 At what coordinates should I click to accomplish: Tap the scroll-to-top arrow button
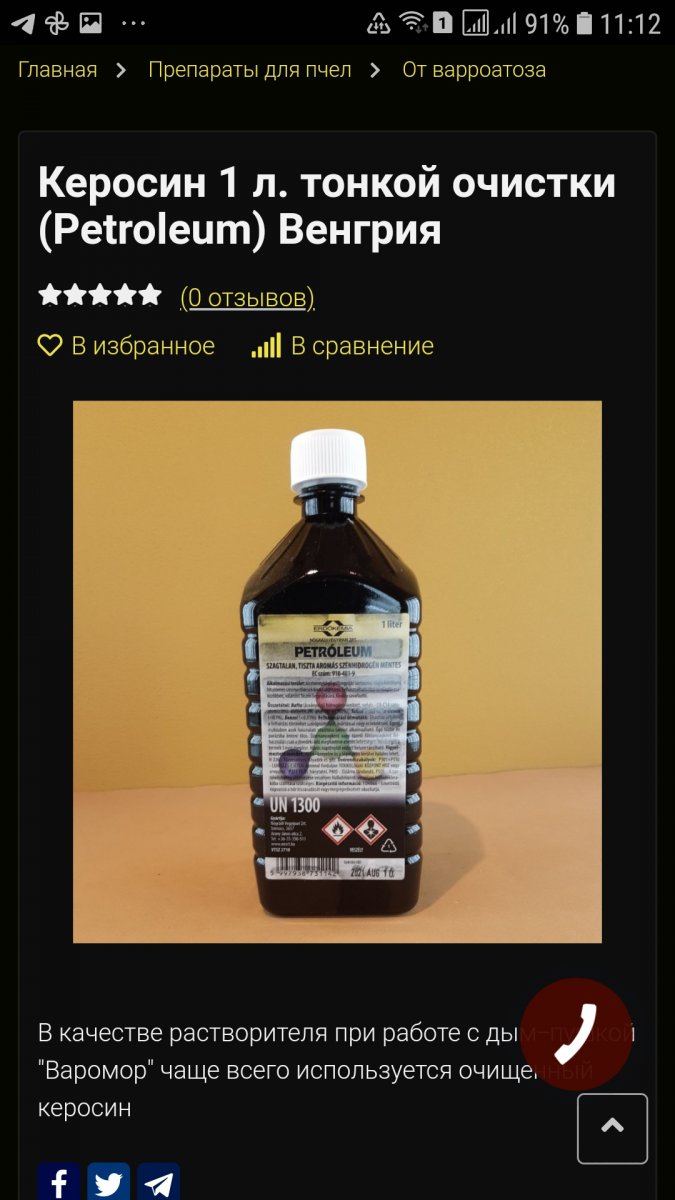[612, 1128]
